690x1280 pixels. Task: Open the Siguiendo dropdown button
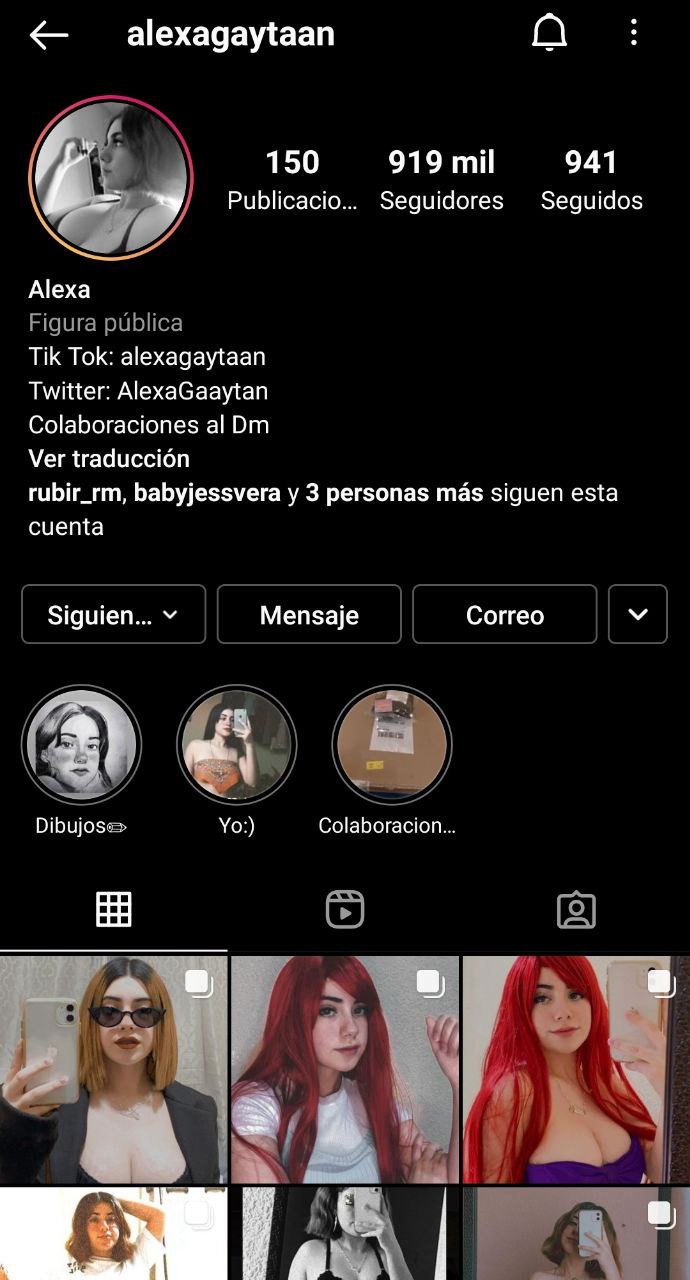(113, 614)
